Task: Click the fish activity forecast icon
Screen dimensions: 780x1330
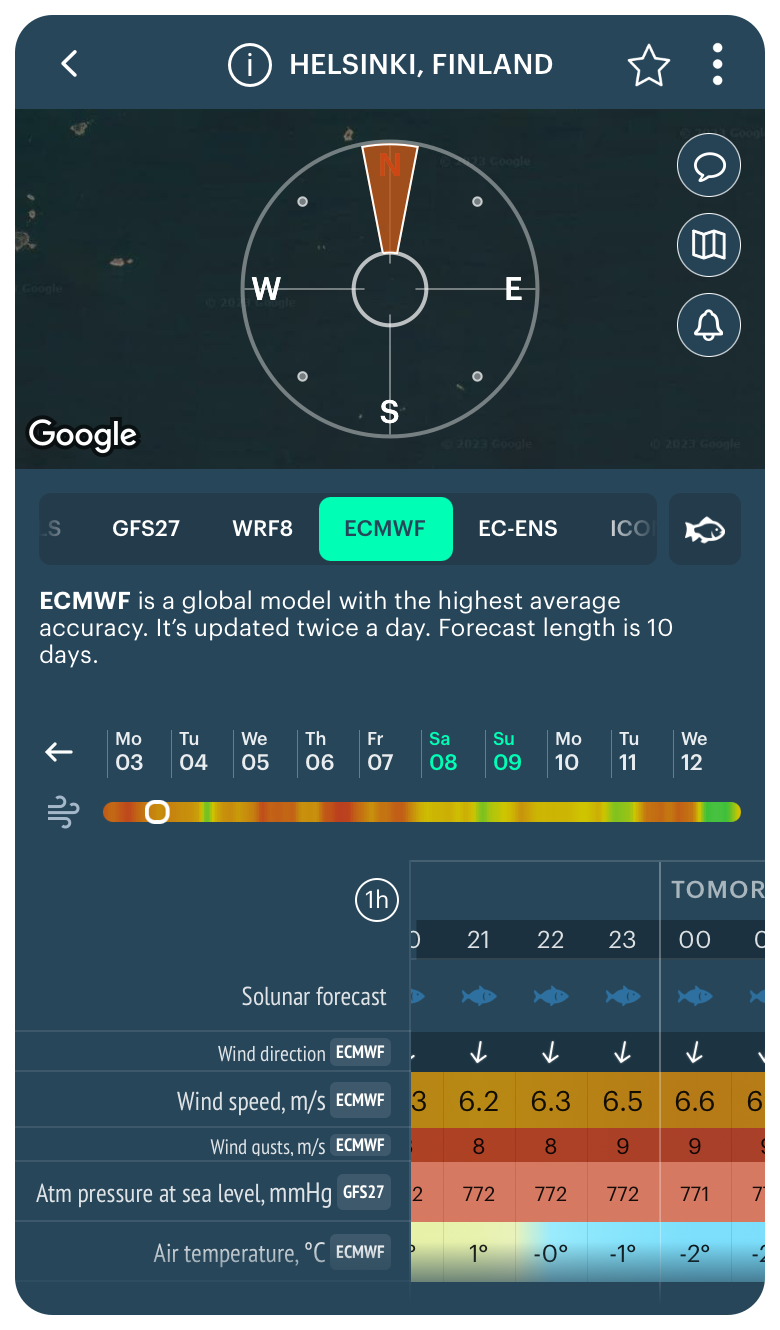Action: click(x=705, y=529)
